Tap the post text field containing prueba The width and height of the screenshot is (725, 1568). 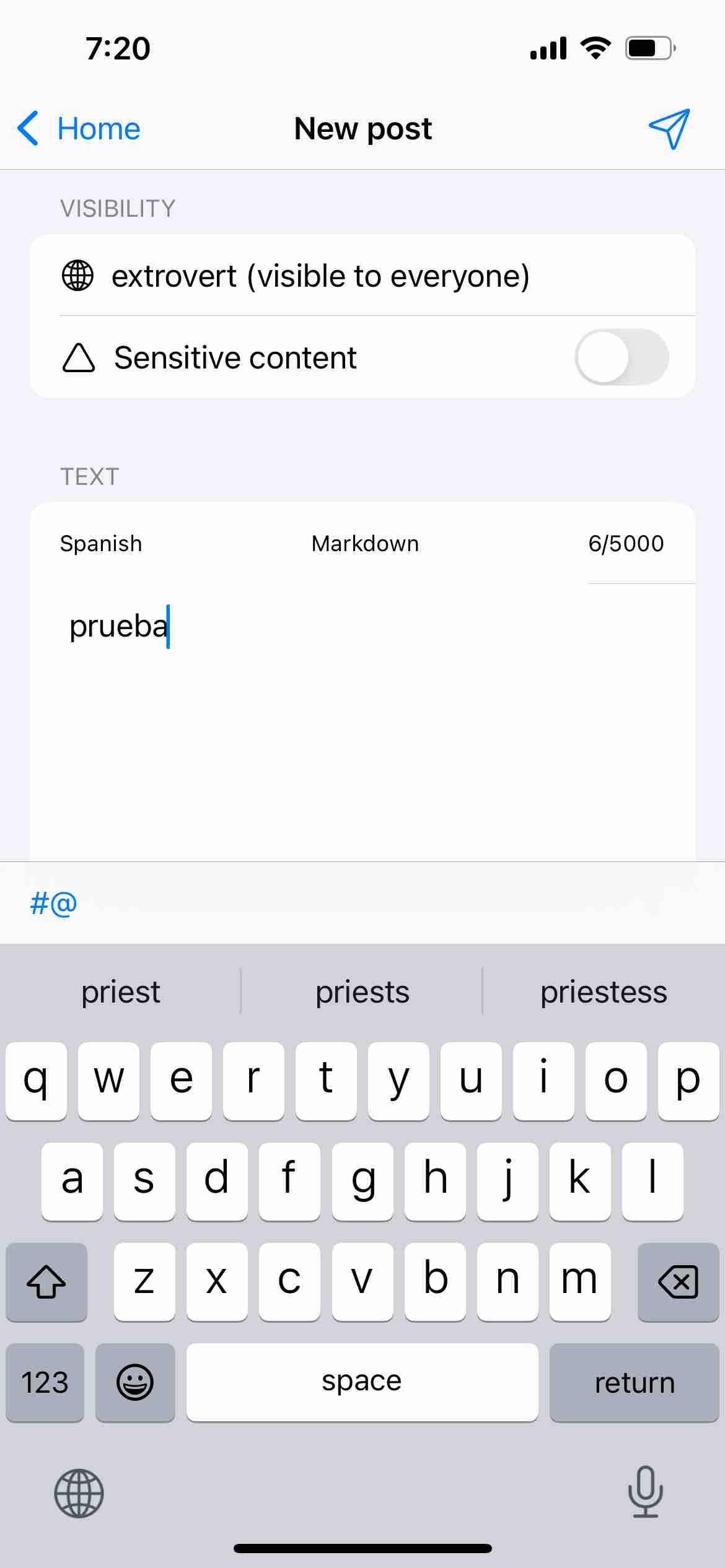pyautogui.click(x=362, y=712)
